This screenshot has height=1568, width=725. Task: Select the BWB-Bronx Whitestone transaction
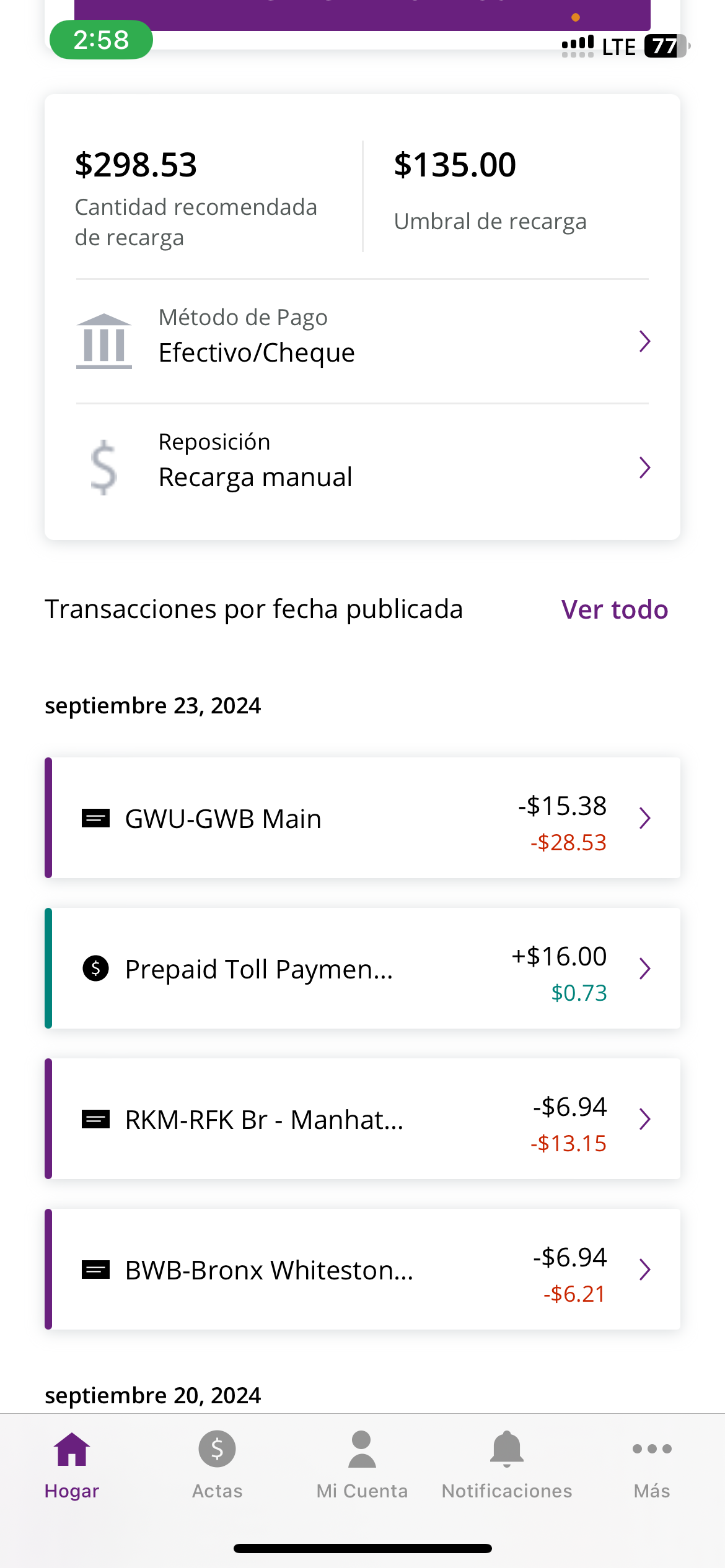362,1269
